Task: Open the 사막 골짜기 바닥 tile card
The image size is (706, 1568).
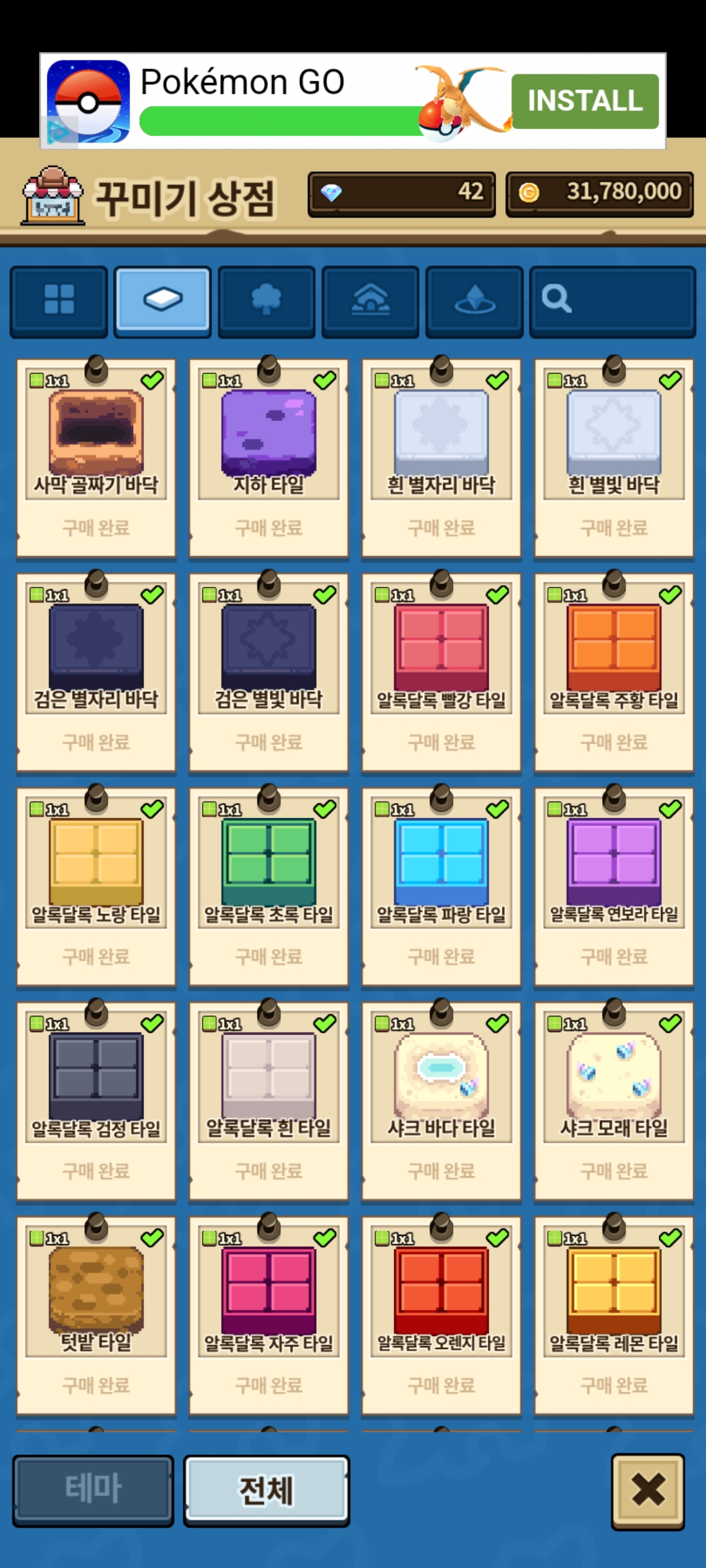Action: pos(96,458)
